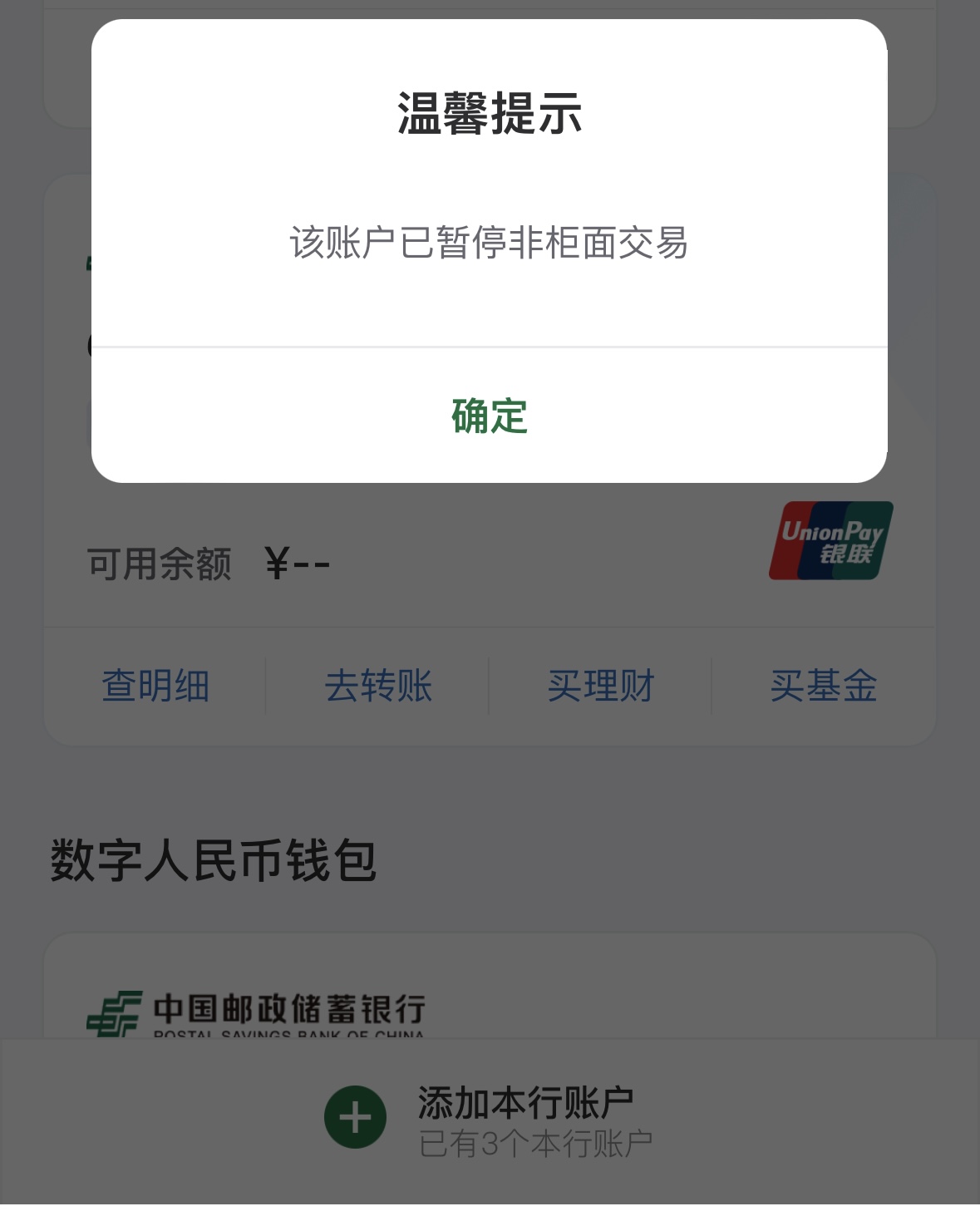The height and width of the screenshot is (1221, 980).
Task: Open 买理财 wealth products
Action: point(601,687)
